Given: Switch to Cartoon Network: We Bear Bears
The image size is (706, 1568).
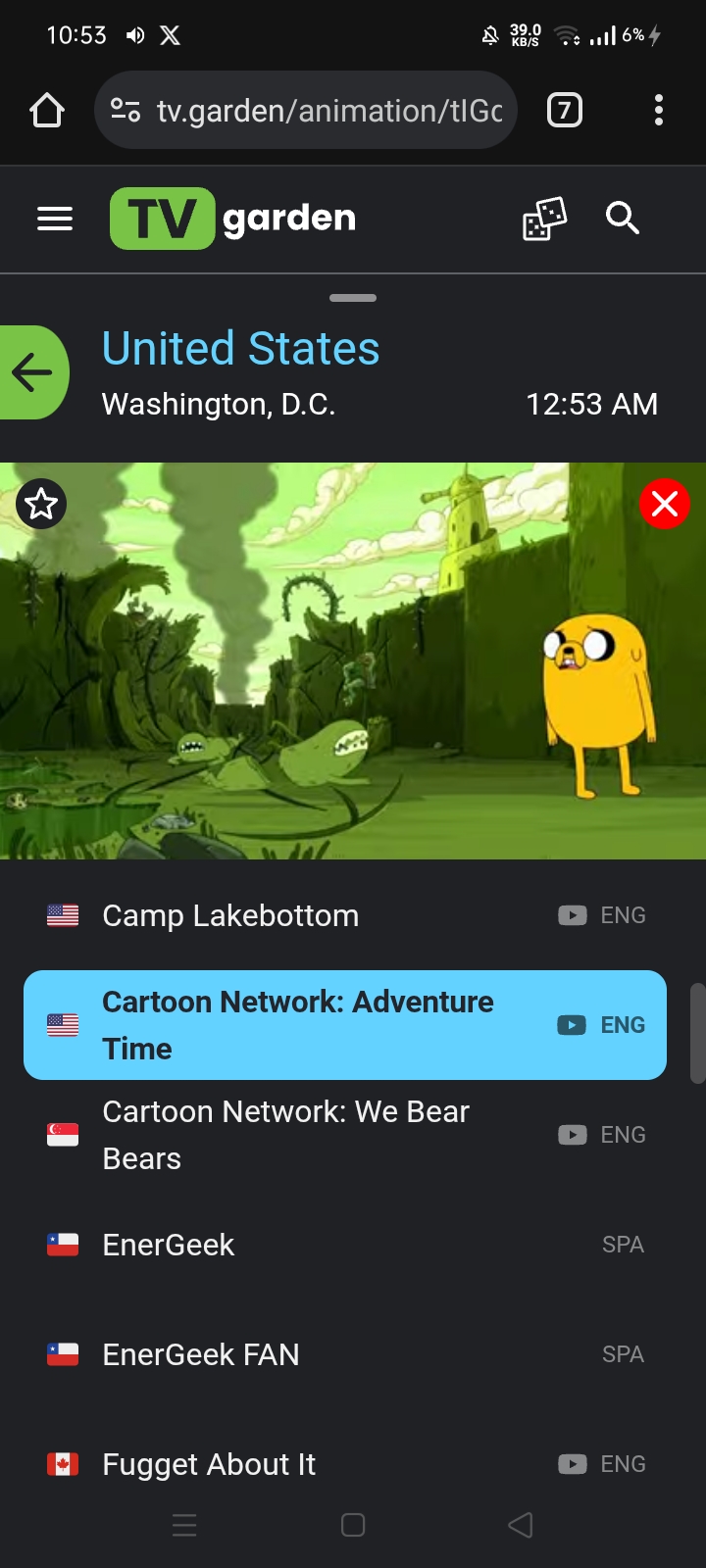Looking at the screenshot, I should [286, 1135].
